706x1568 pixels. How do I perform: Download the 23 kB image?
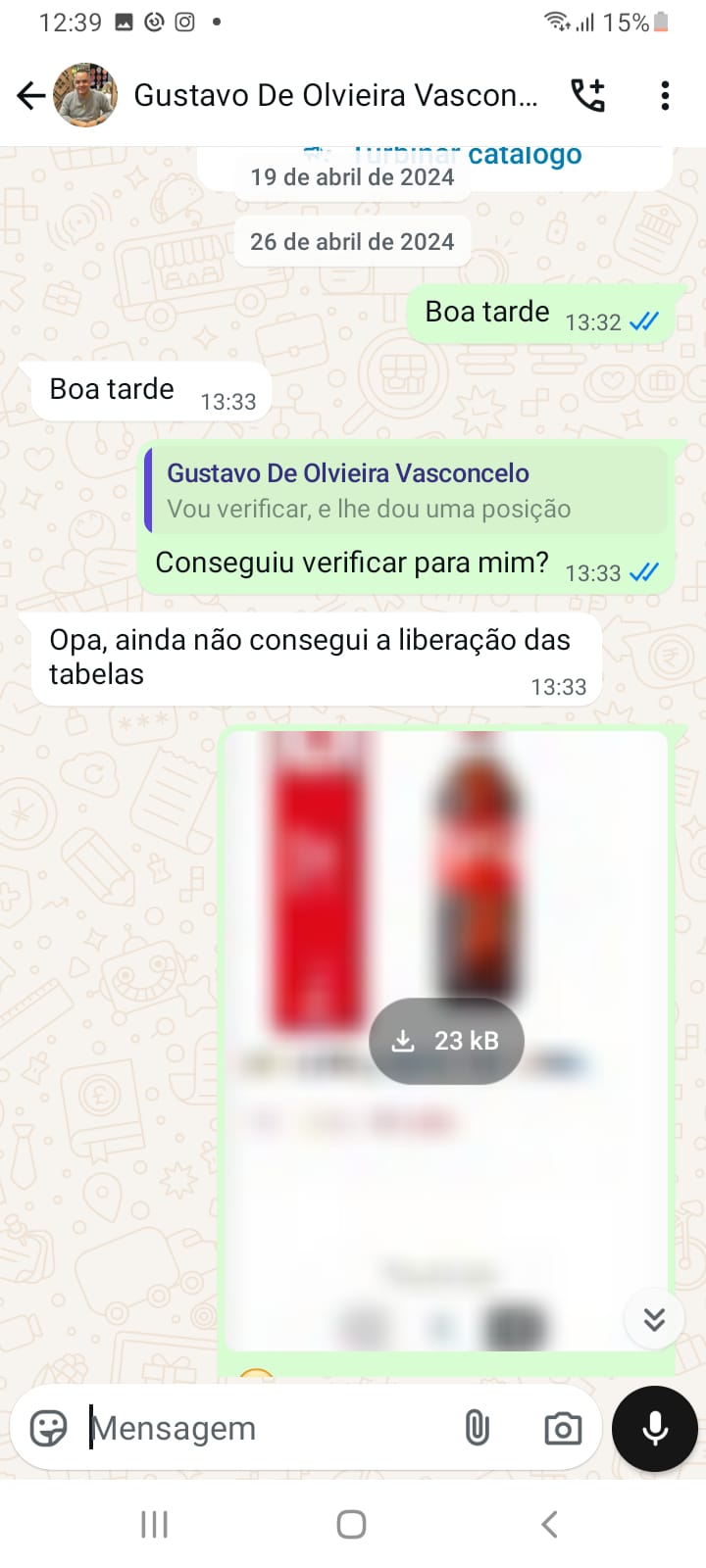446,1041
